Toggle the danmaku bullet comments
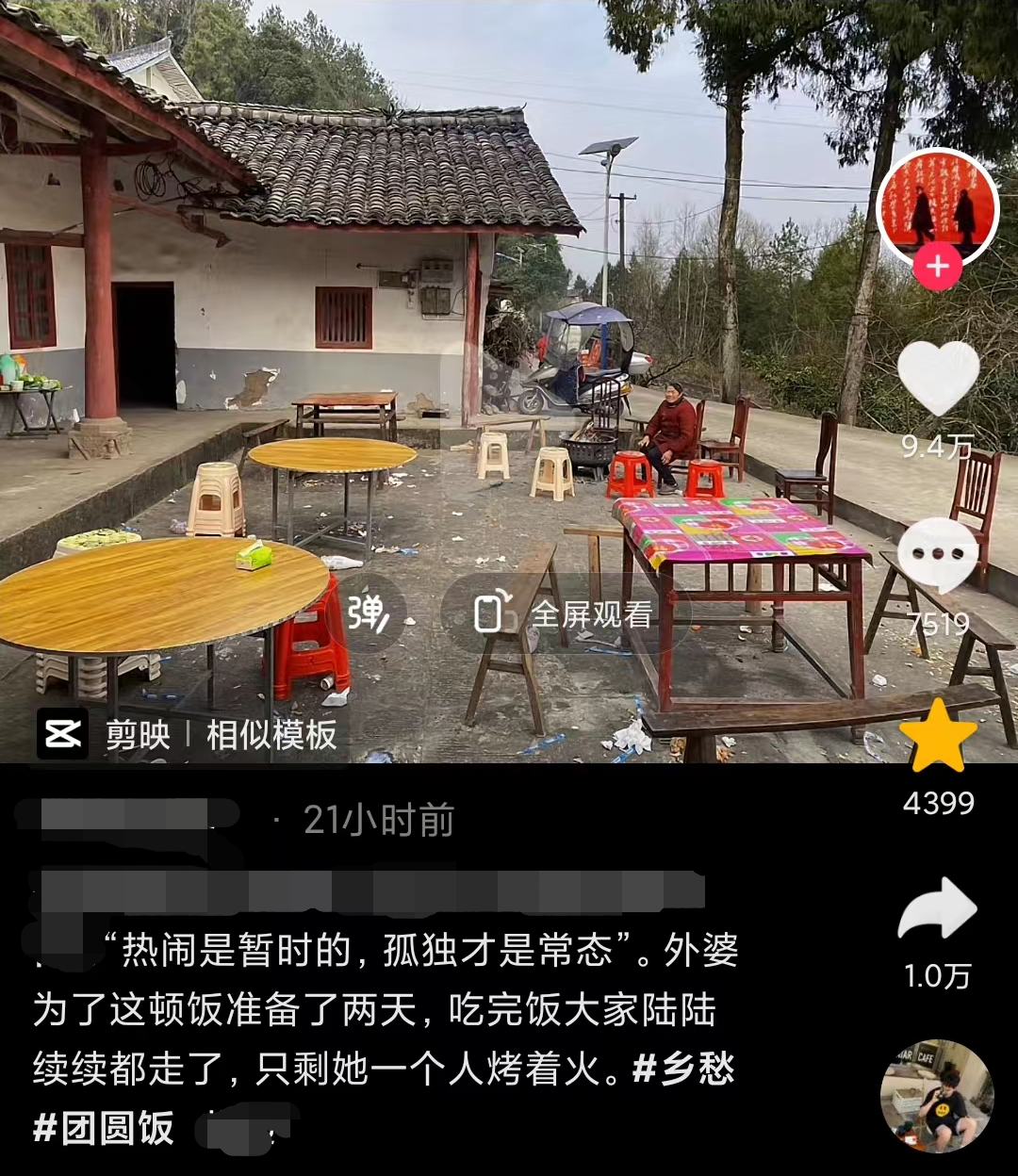Viewport: 1018px width, 1176px height. coord(369,614)
